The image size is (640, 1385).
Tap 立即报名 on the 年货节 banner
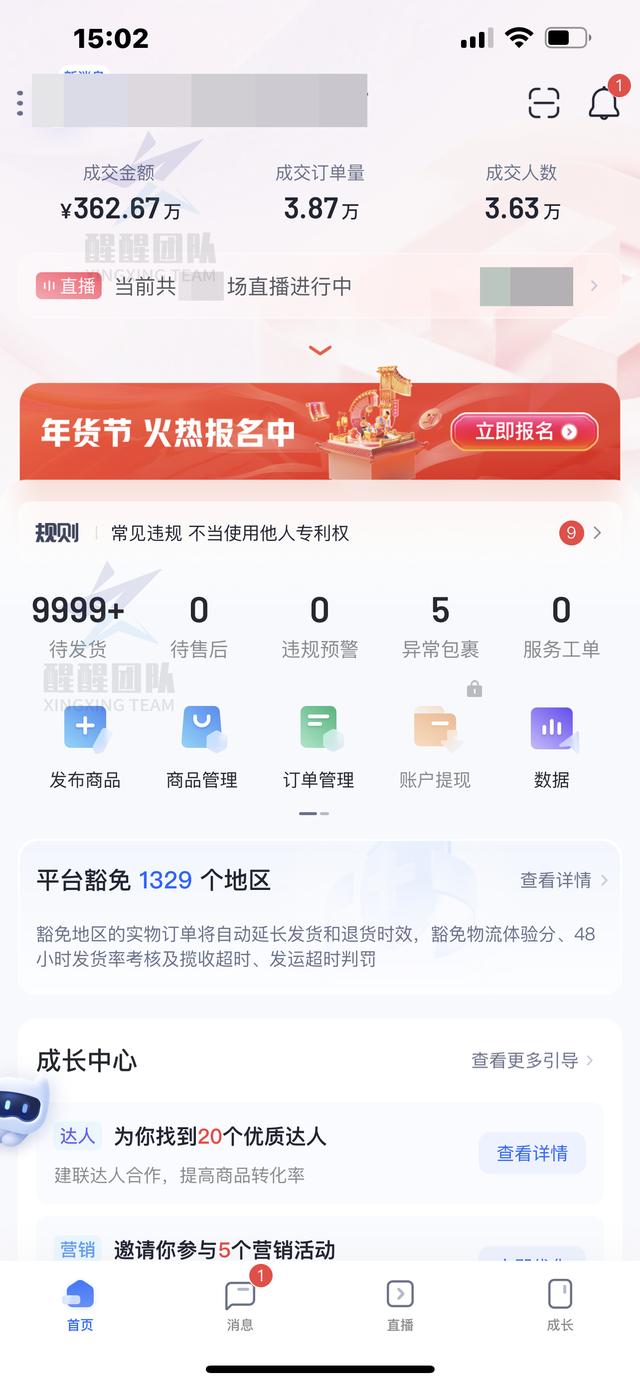[525, 432]
